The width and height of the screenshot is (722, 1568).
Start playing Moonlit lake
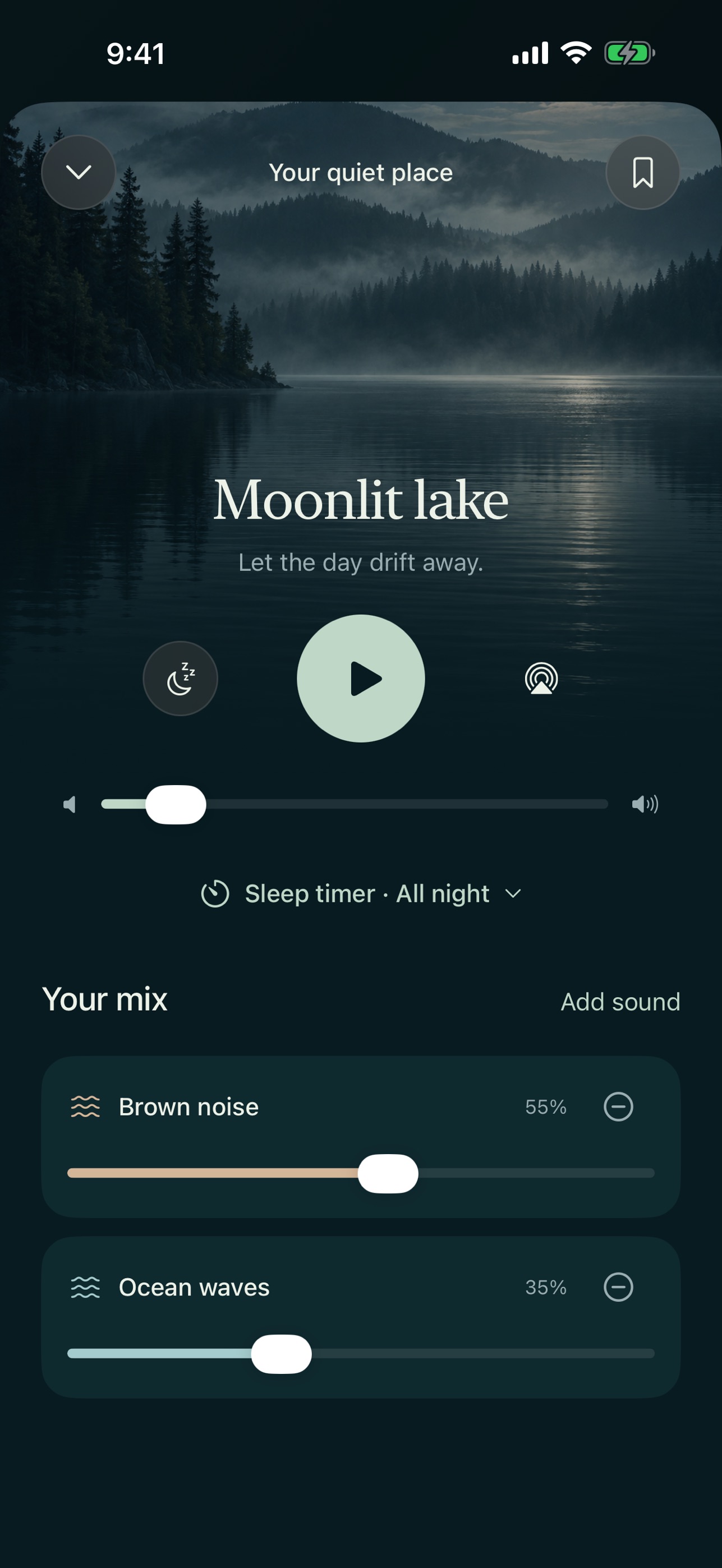coord(361,678)
